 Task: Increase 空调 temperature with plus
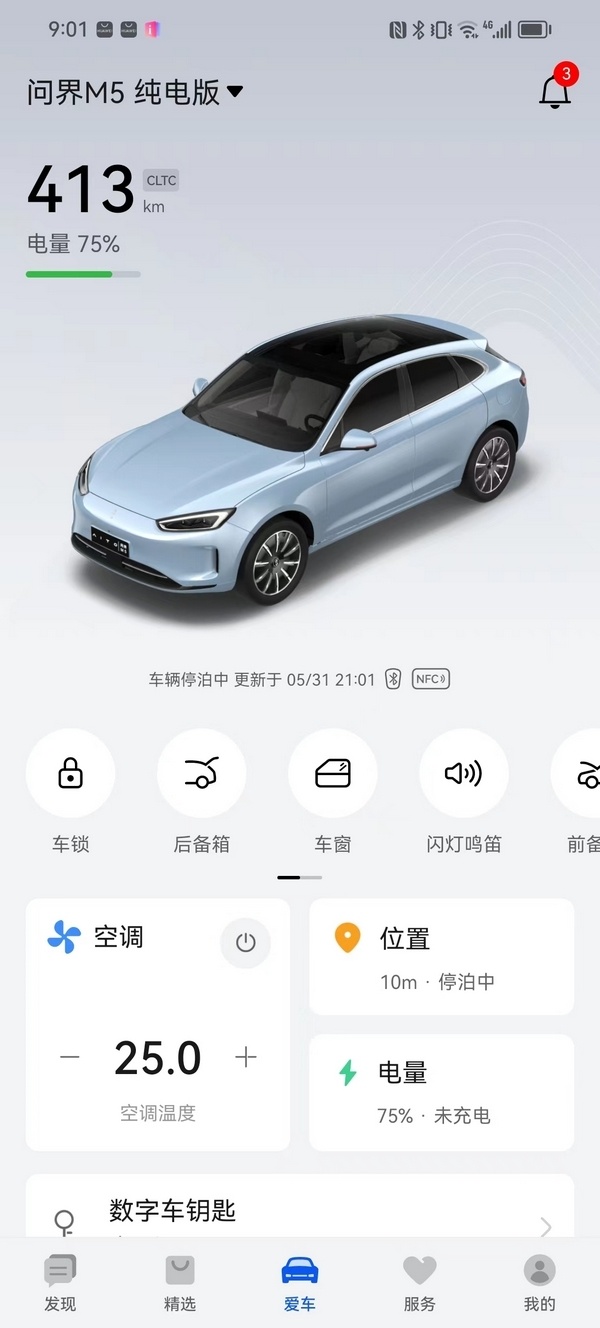coord(245,1057)
